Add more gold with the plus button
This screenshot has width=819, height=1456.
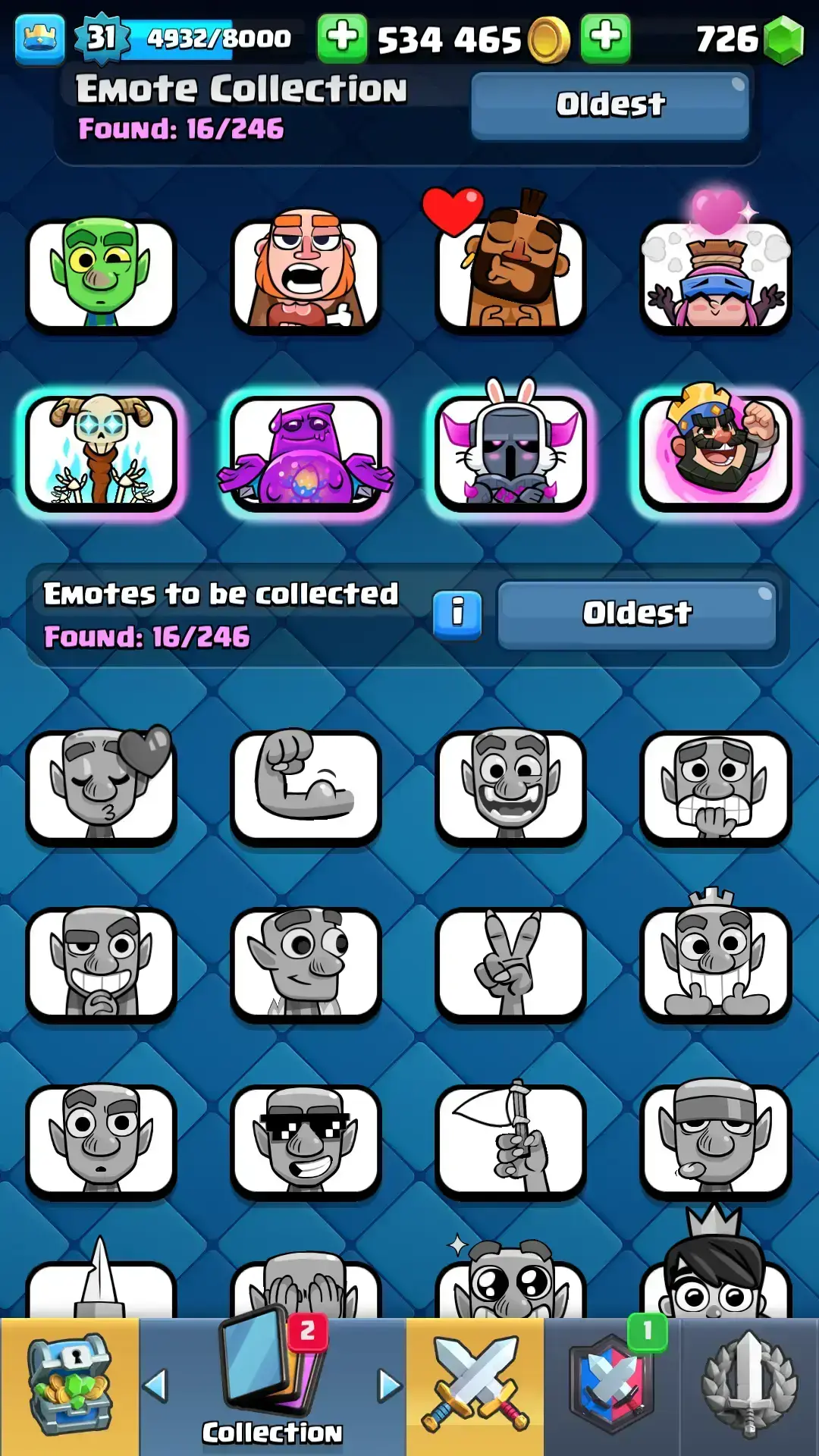[x=342, y=38]
